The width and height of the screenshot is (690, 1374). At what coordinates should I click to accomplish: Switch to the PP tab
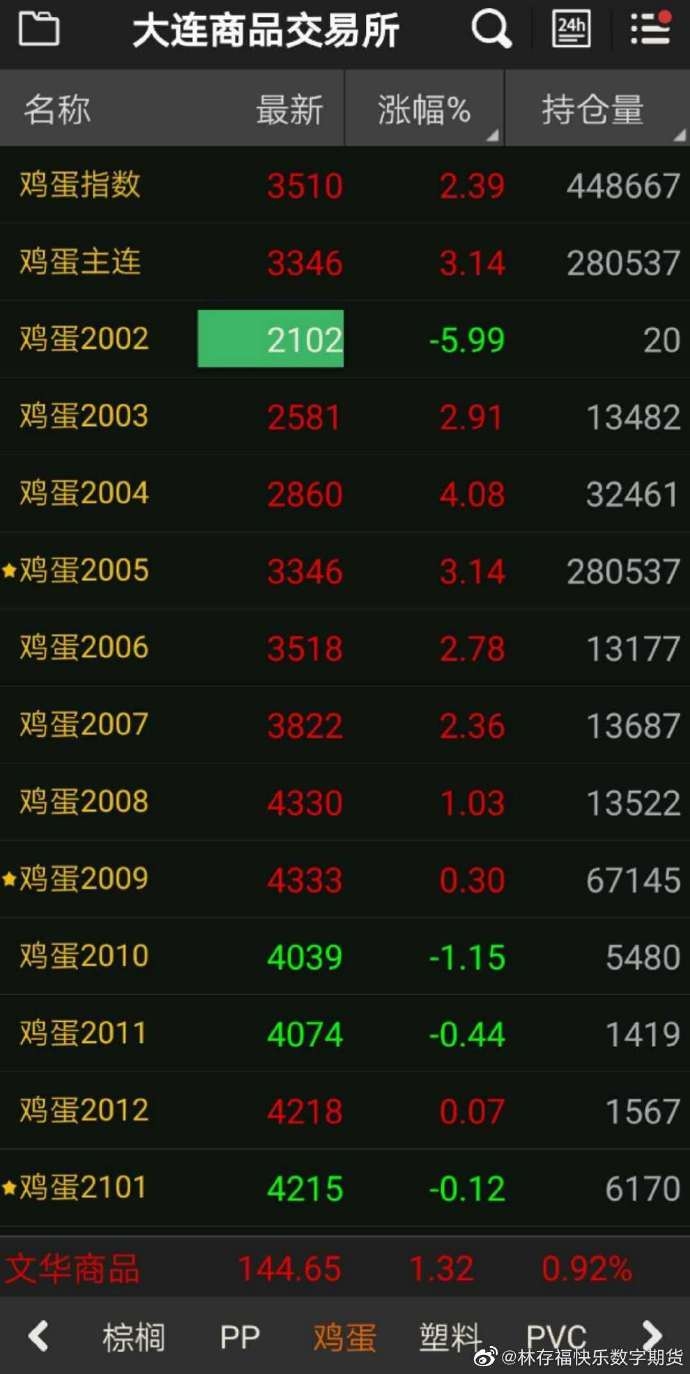click(239, 1337)
